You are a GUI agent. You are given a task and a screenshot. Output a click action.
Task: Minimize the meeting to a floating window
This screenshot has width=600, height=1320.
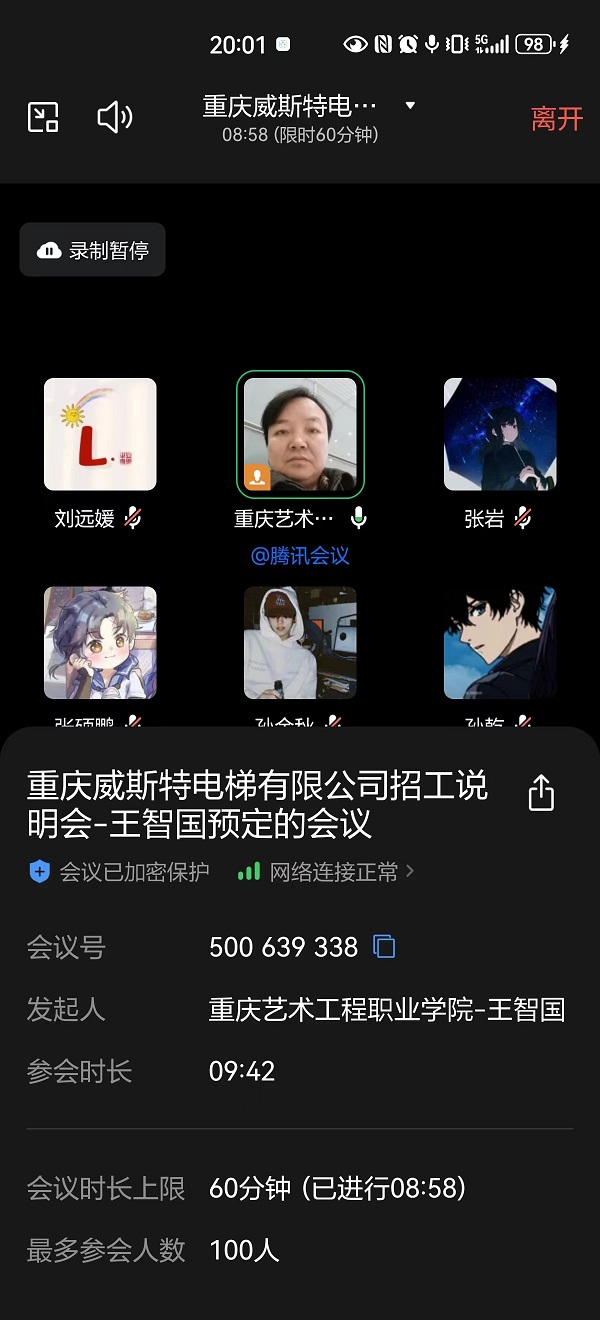point(43,118)
